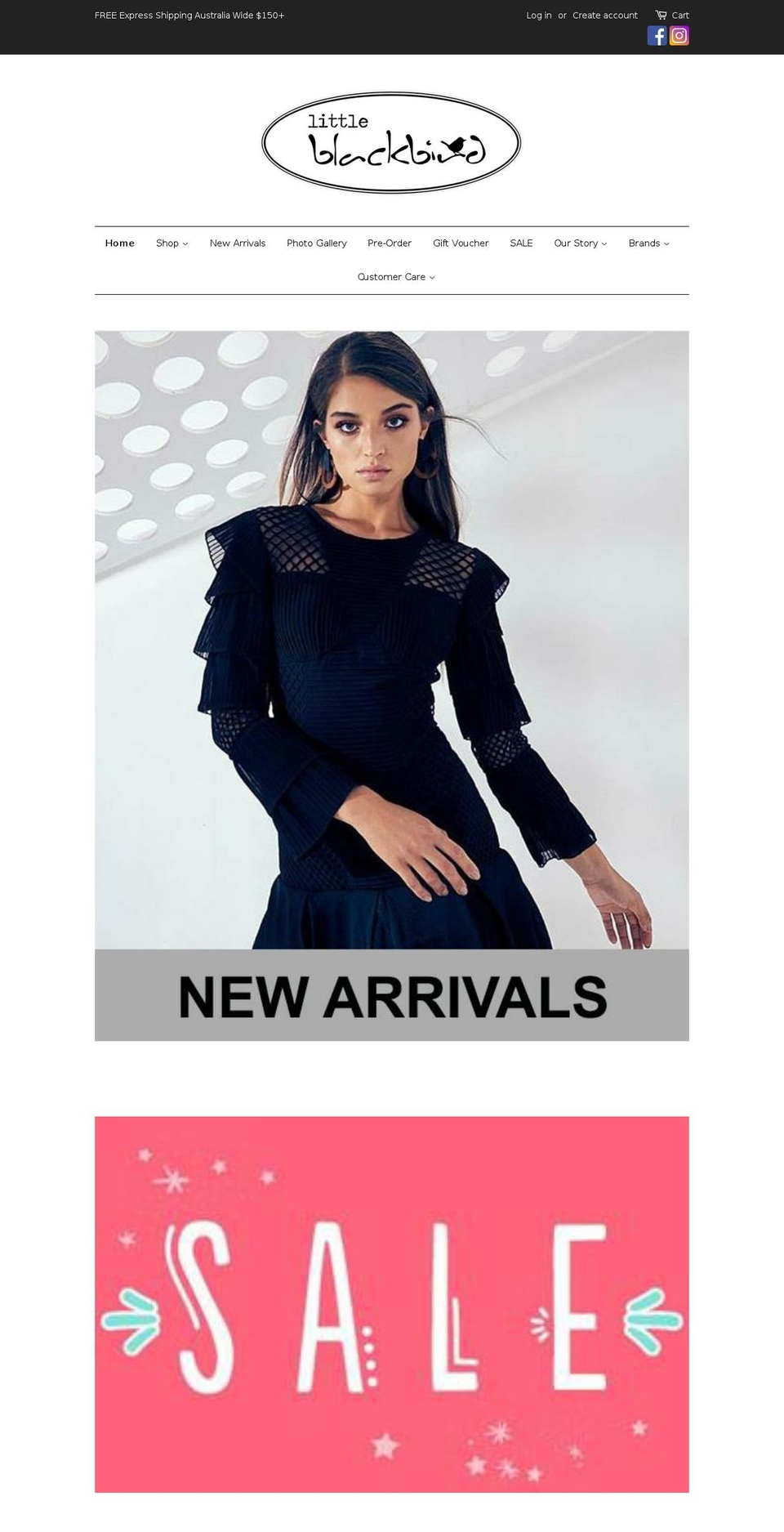This screenshot has height=1532, width=784.
Task: Open the shopping Cart
Action: [672, 16]
